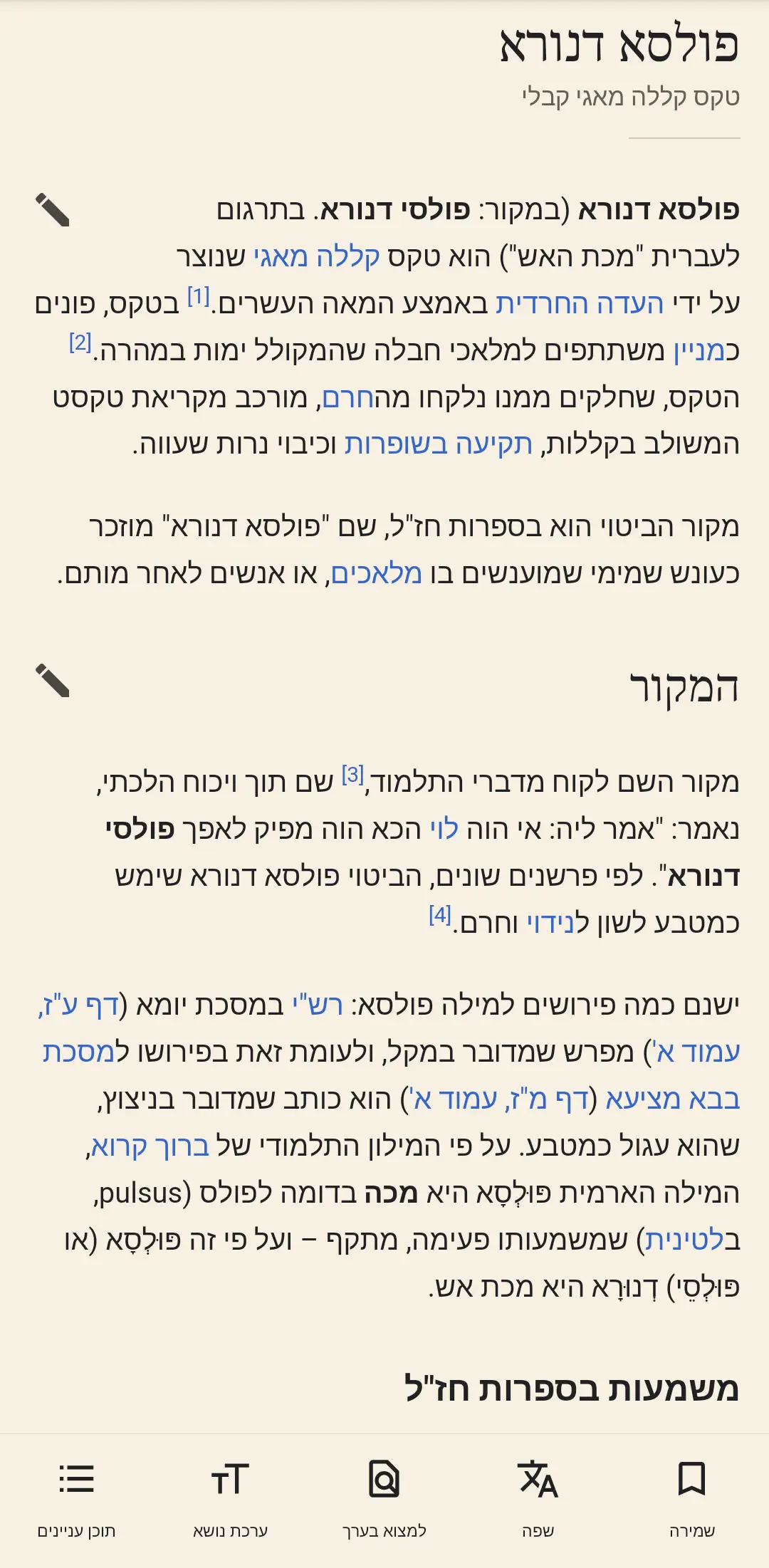
Task: Open the חרם link
Action: tap(348, 397)
